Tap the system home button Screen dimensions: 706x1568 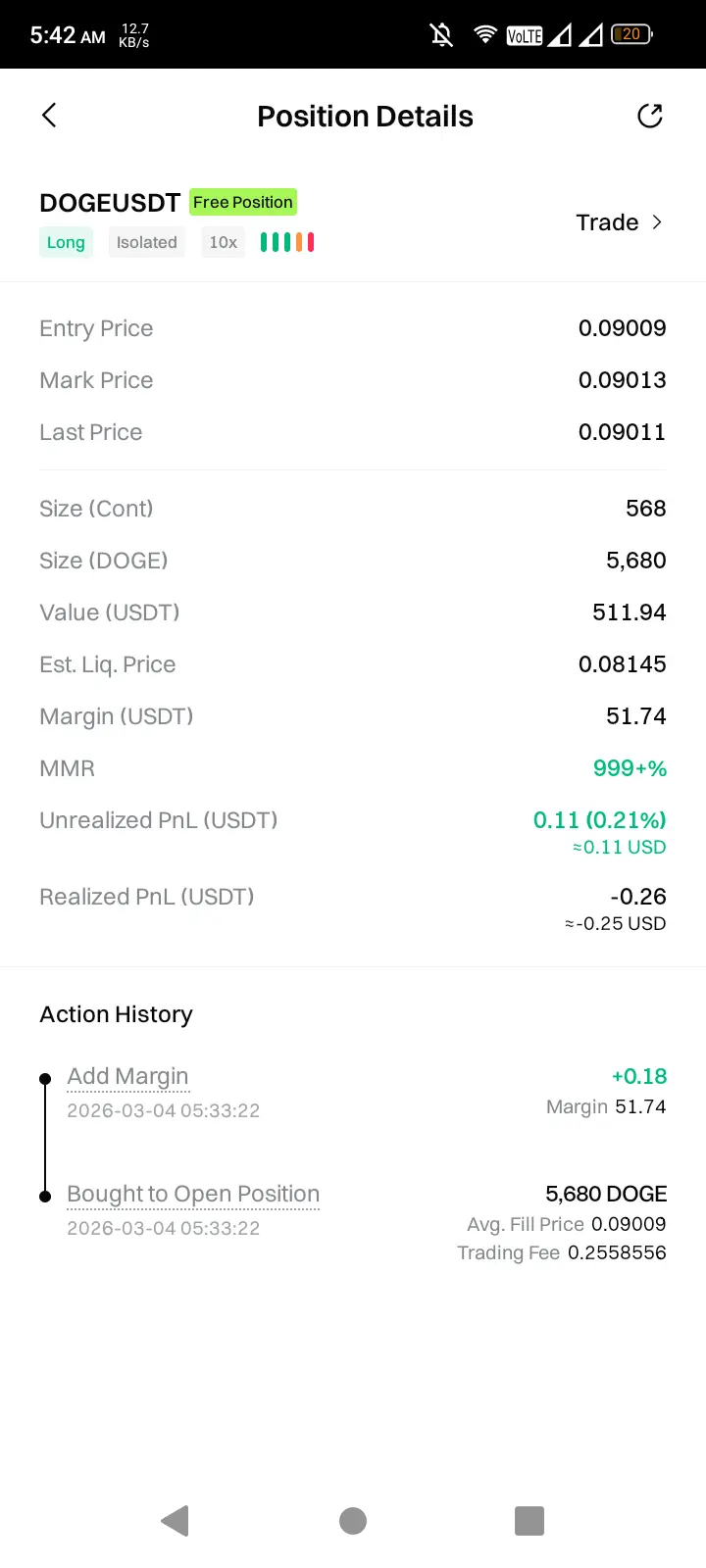[x=353, y=1521]
